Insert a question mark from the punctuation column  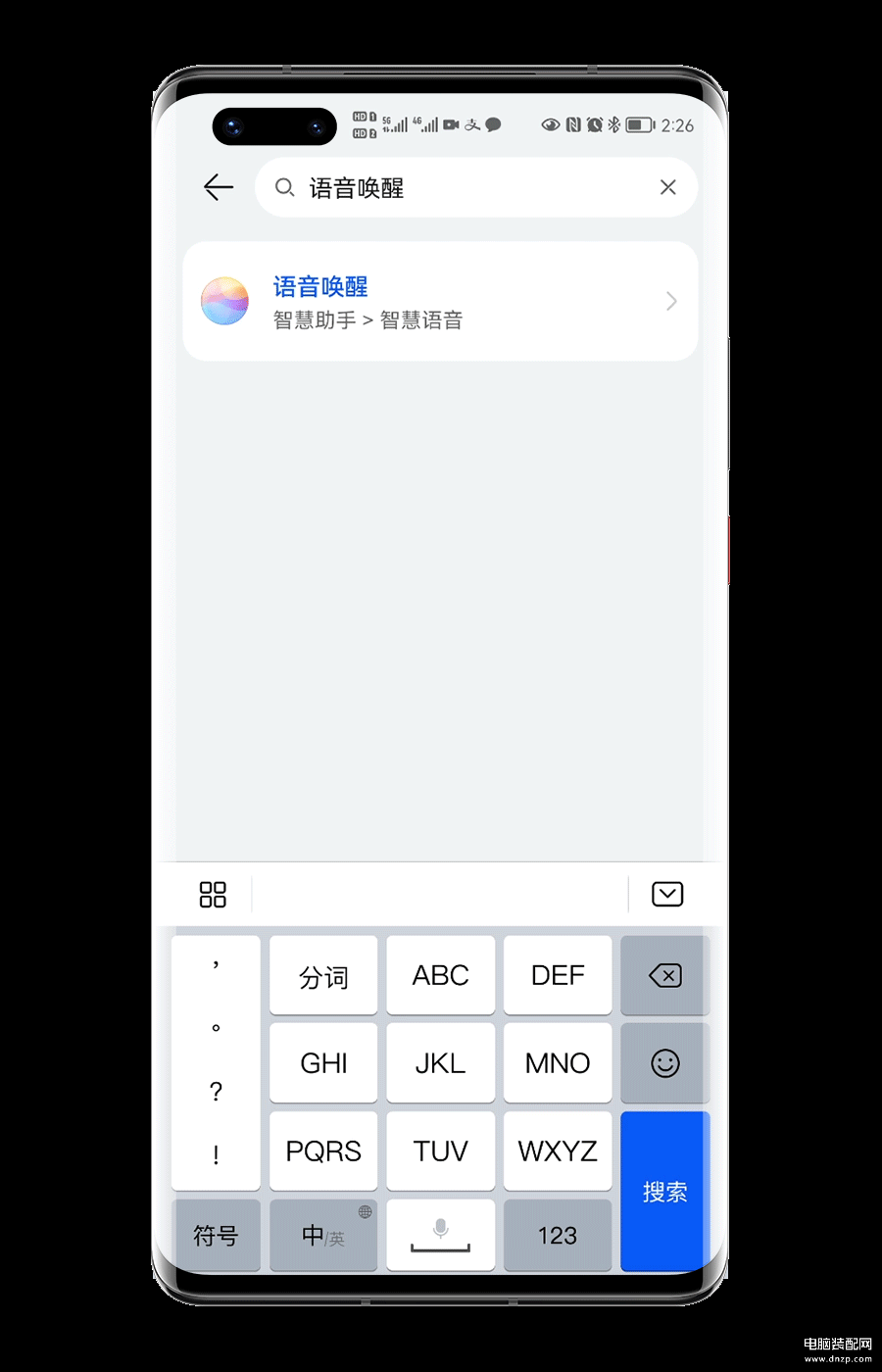tap(216, 1092)
